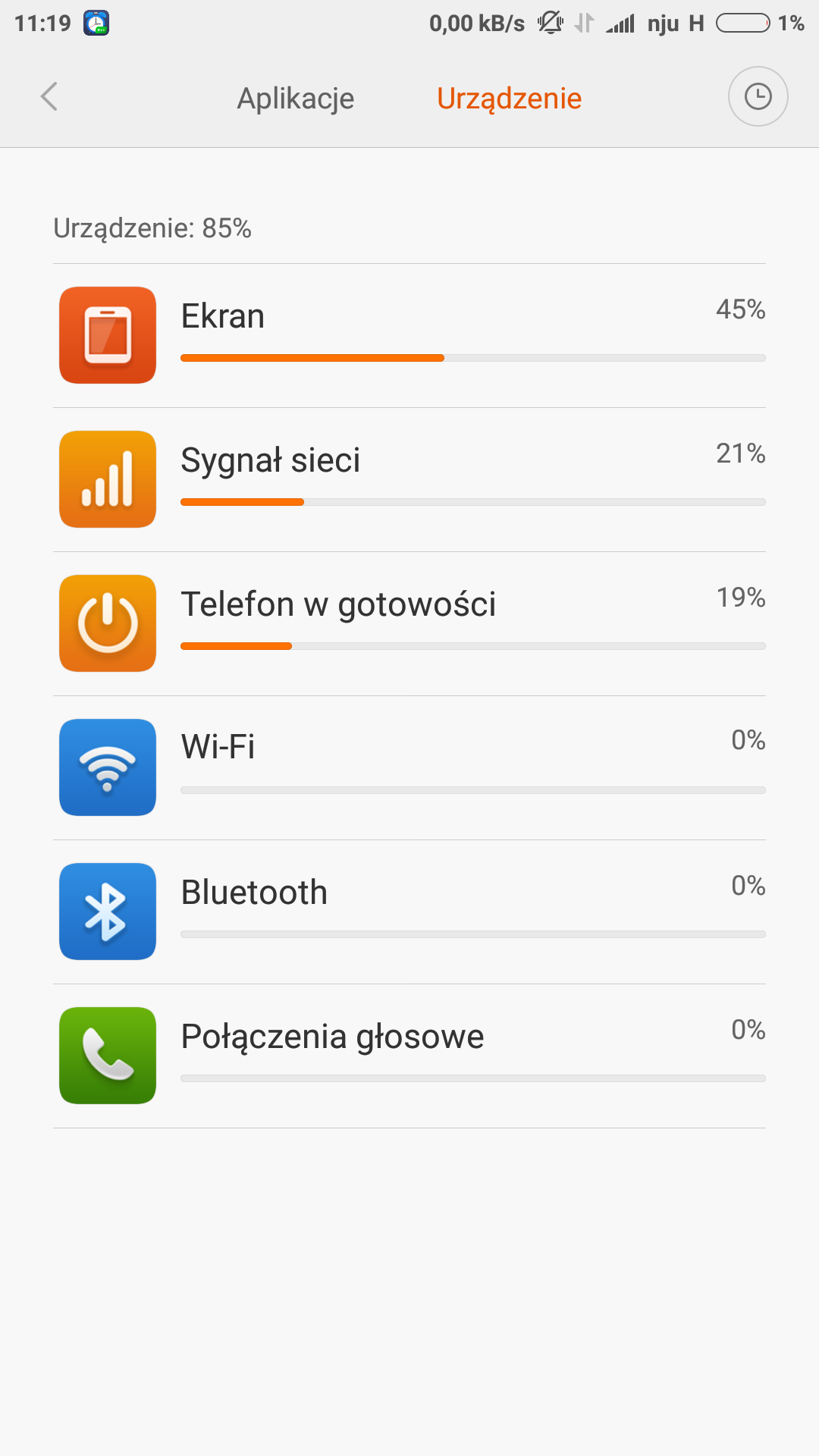Open Bluetooth battery usage row
This screenshot has width=819, height=1456.
tap(409, 912)
